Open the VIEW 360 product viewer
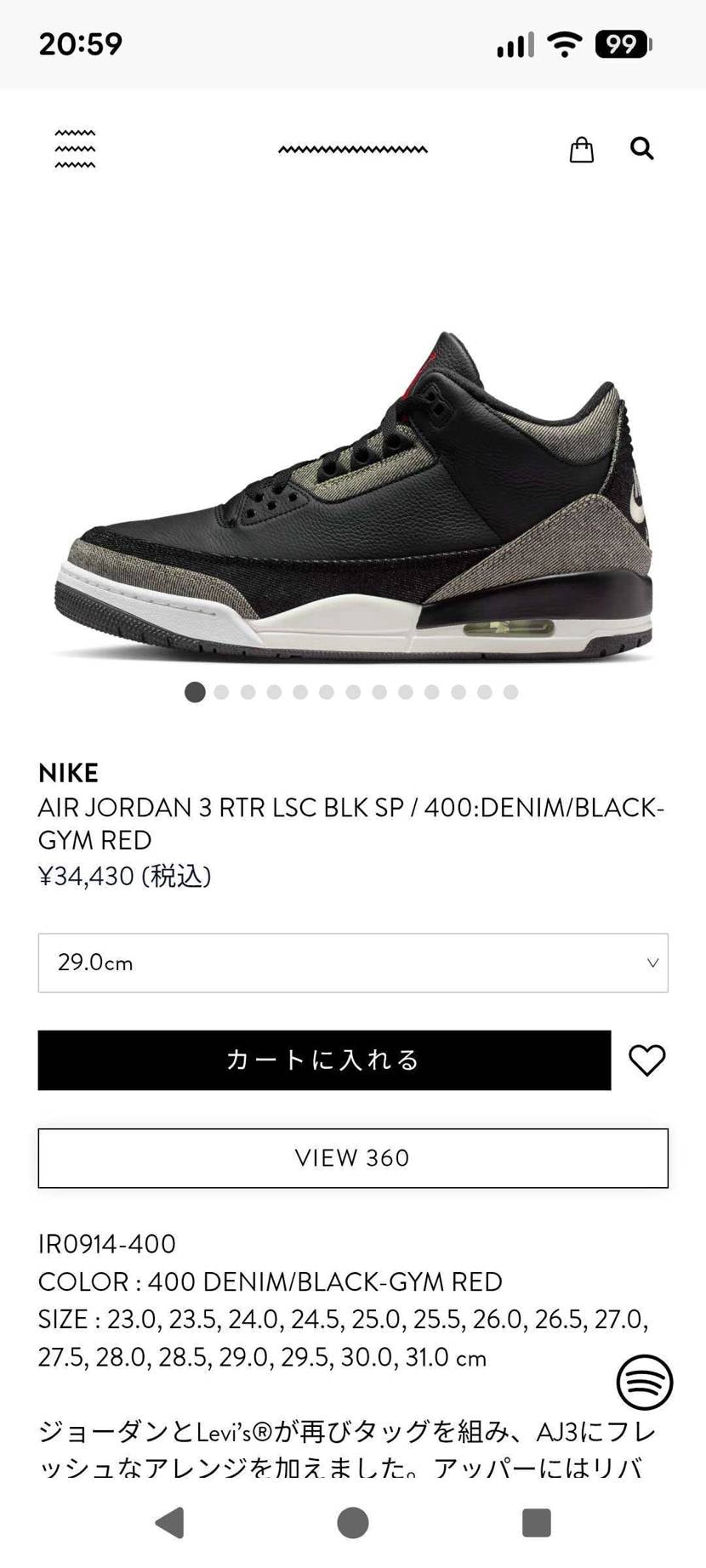706x1568 pixels. click(352, 1158)
